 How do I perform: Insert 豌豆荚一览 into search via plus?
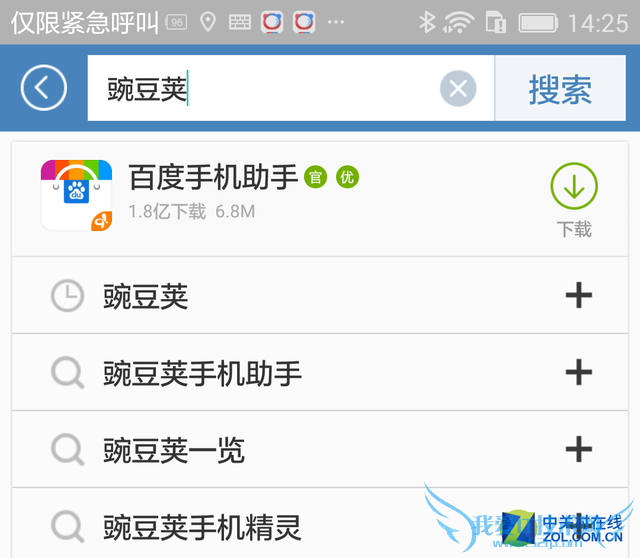pos(579,450)
